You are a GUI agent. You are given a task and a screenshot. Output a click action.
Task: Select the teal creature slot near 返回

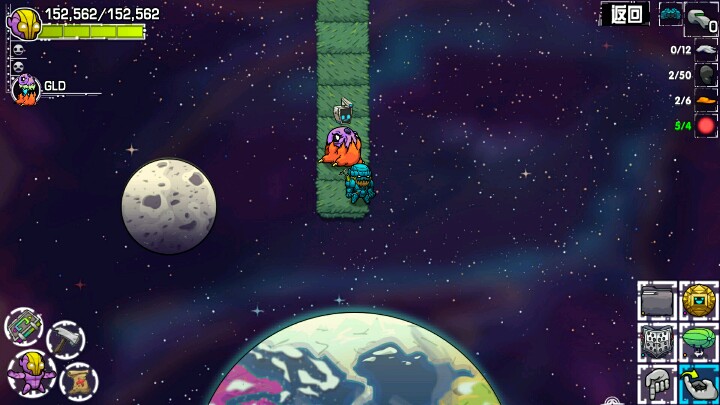click(669, 15)
